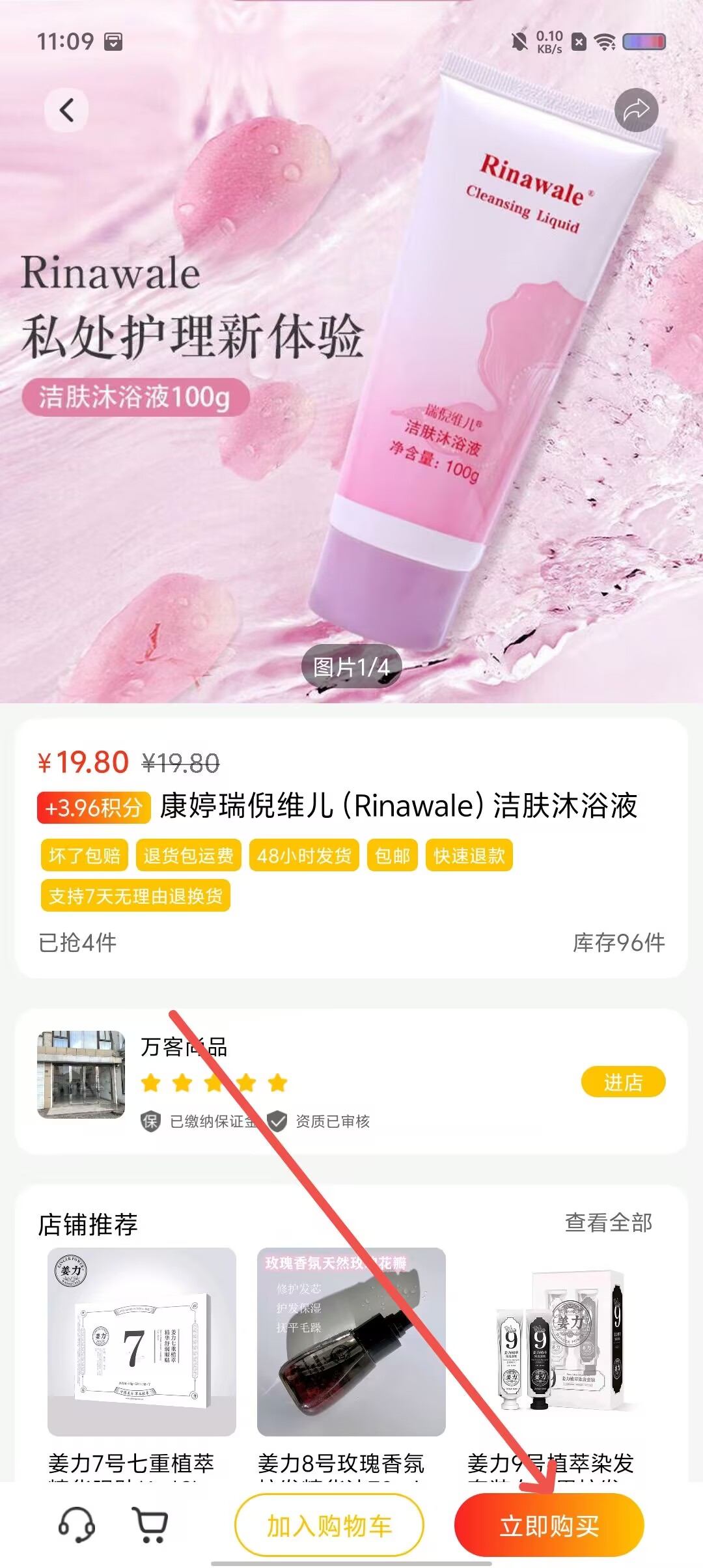Go back using the top-left arrow
Screen dimensions: 703x1568
tap(66, 110)
